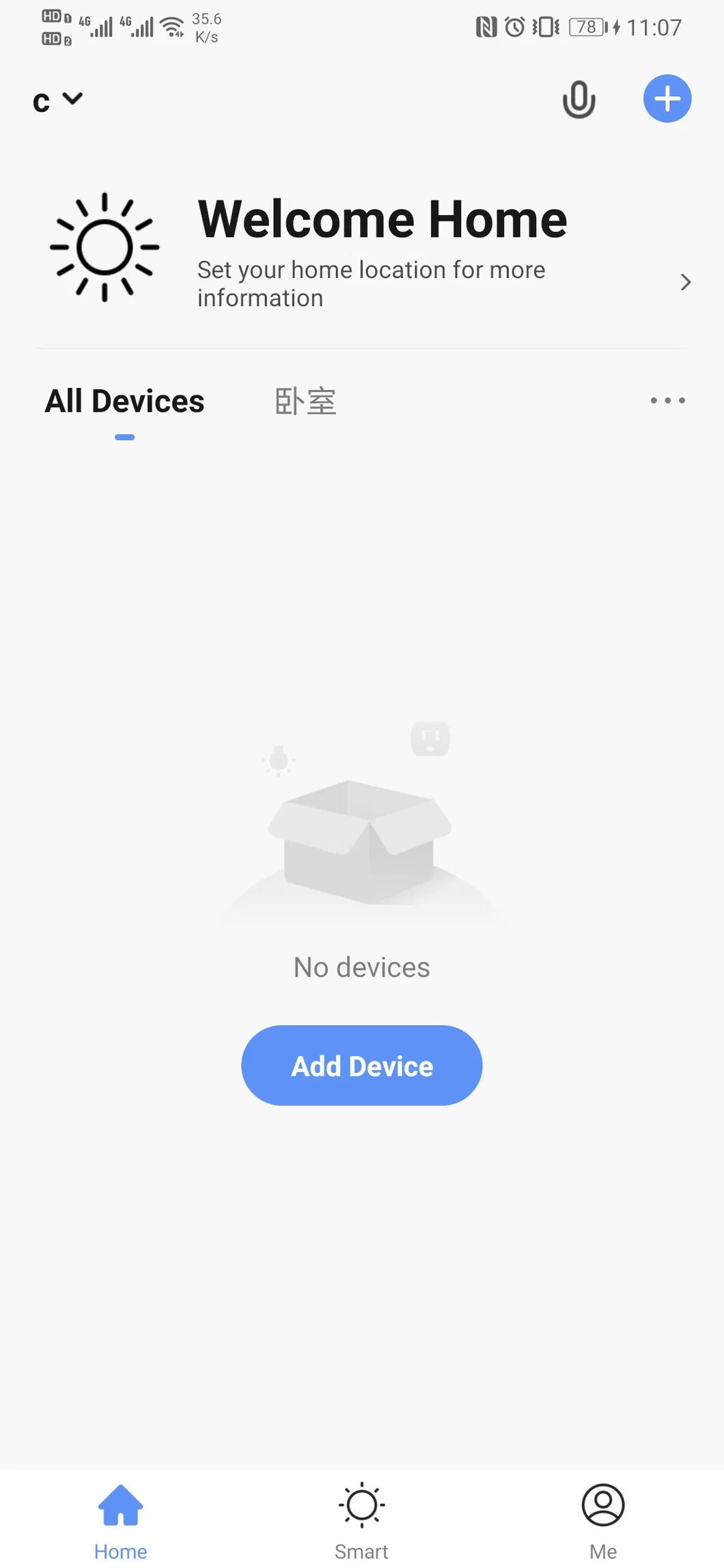Viewport: 724px width, 1568px height.
Task: Activate the Me tab selection
Action: pyautogui.click(x=602, y=1504)
